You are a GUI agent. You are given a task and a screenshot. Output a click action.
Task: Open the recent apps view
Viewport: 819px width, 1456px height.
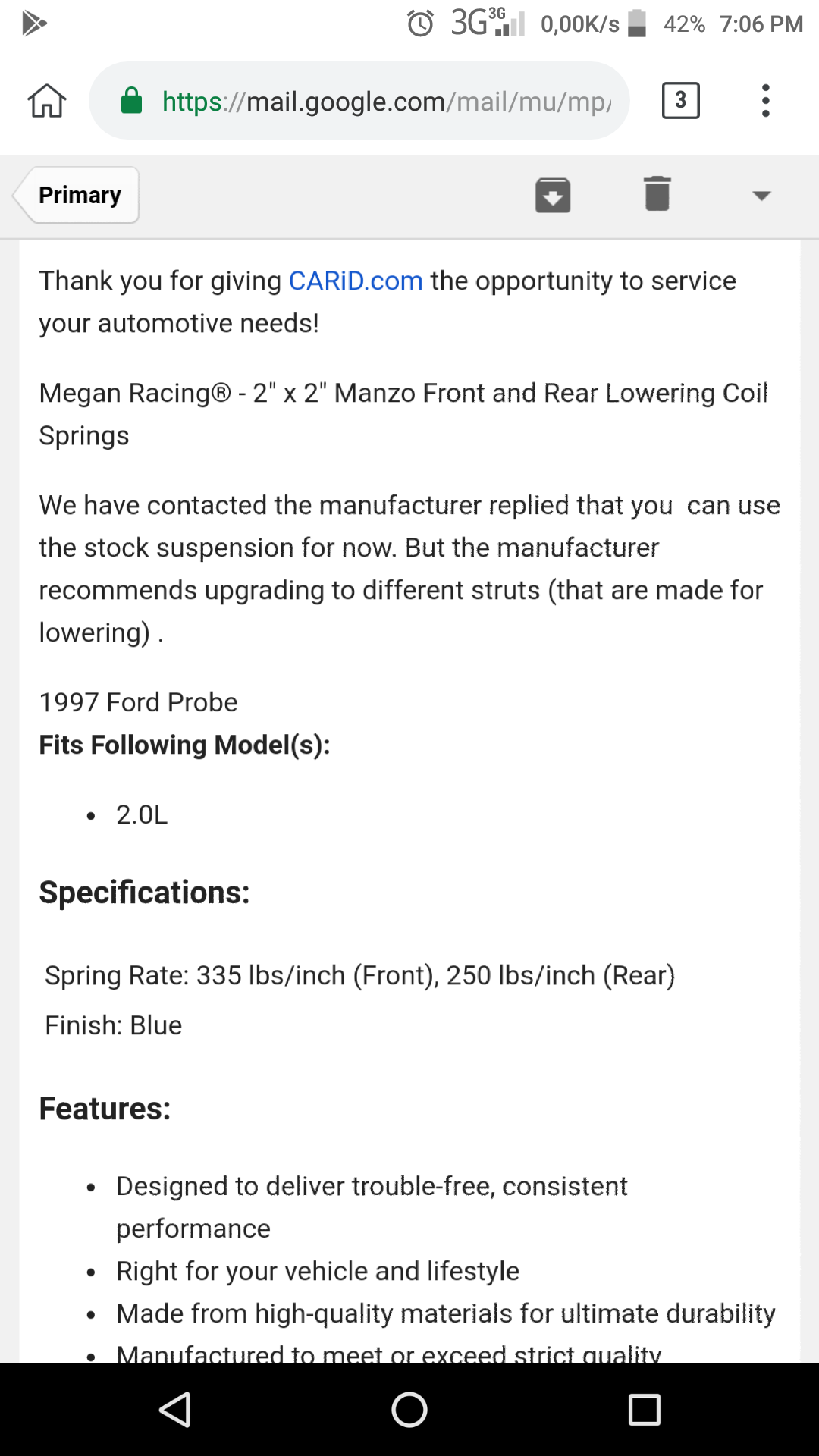click(x=644, y=1410)
